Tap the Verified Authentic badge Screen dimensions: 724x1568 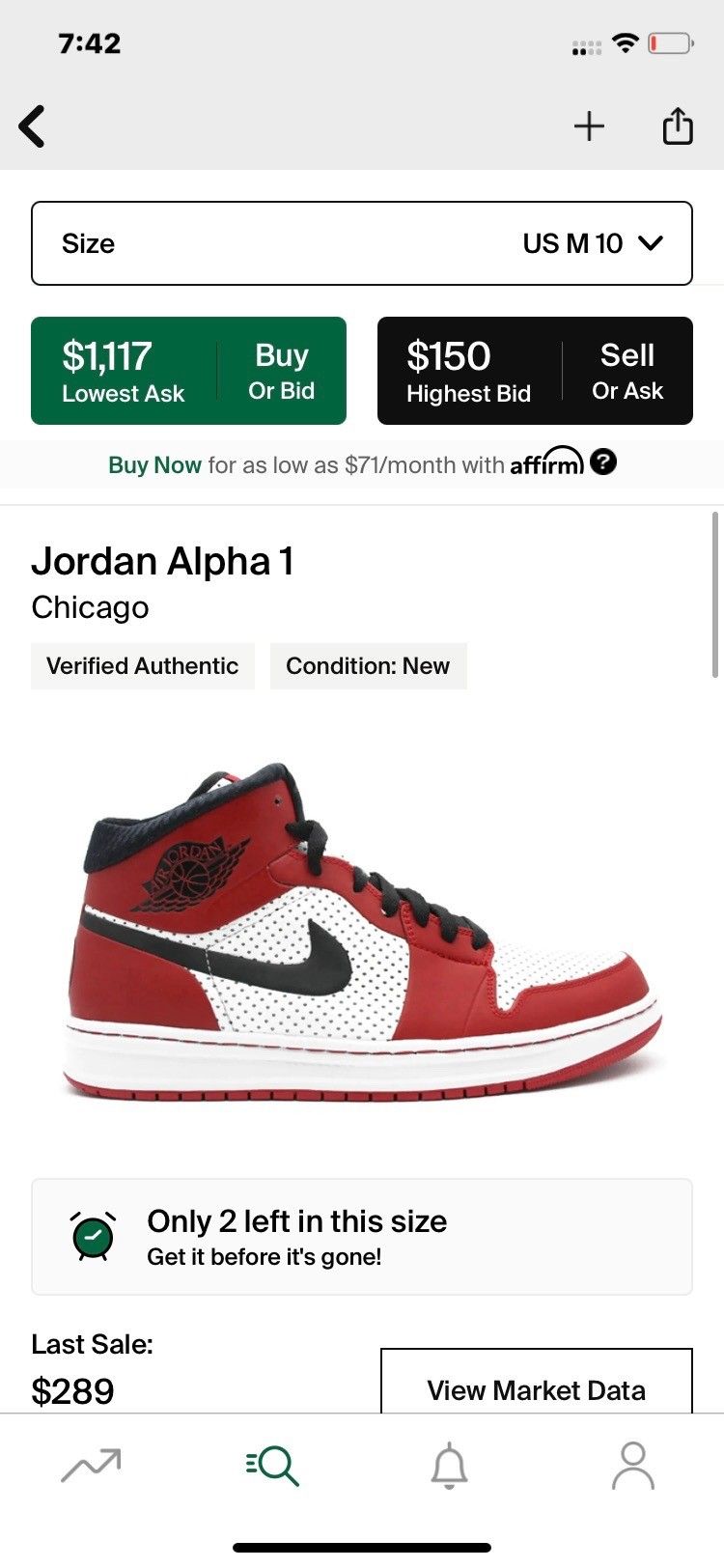[142, 665]
